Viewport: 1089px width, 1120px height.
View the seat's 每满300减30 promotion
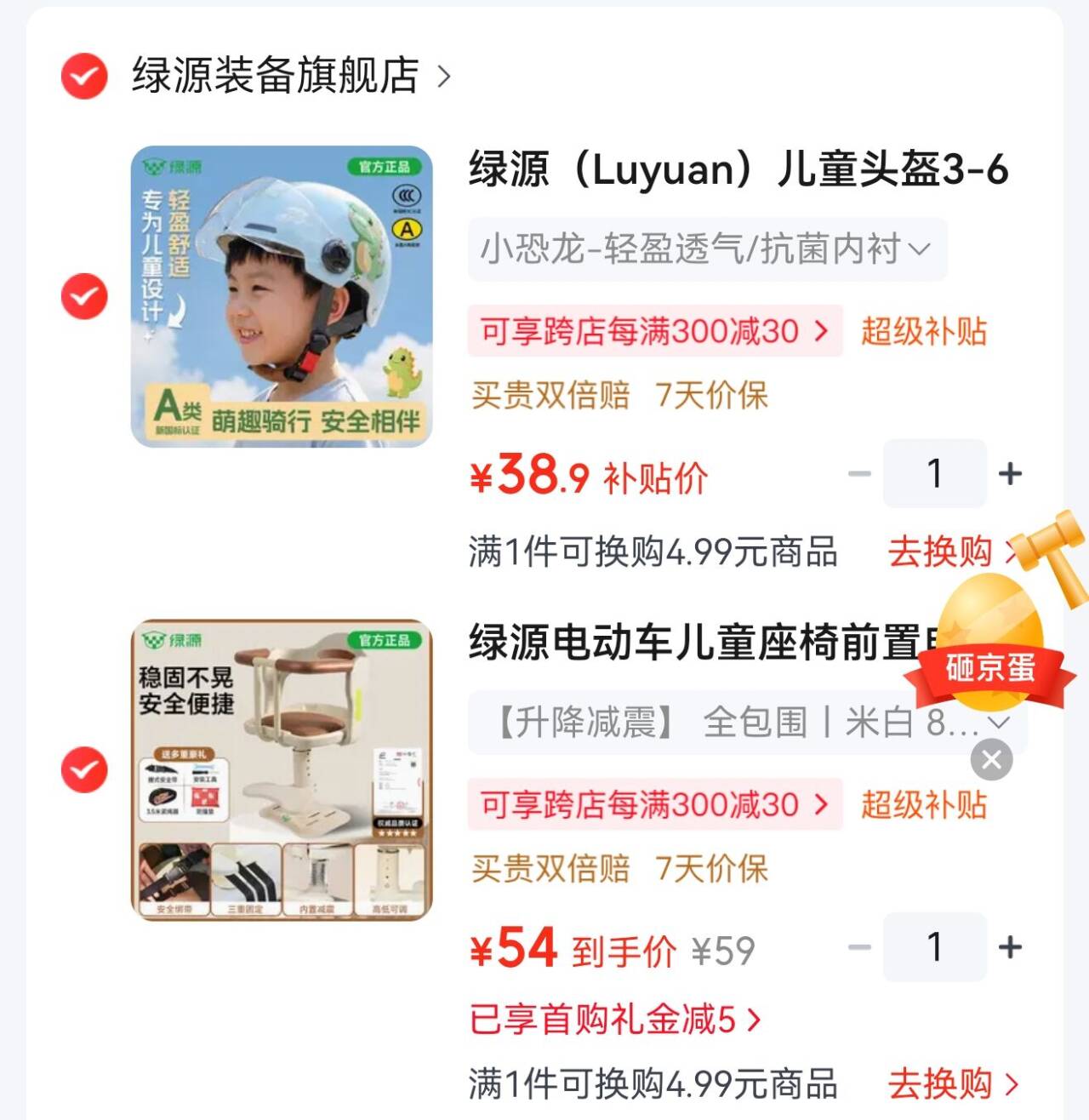coord(655,804)
